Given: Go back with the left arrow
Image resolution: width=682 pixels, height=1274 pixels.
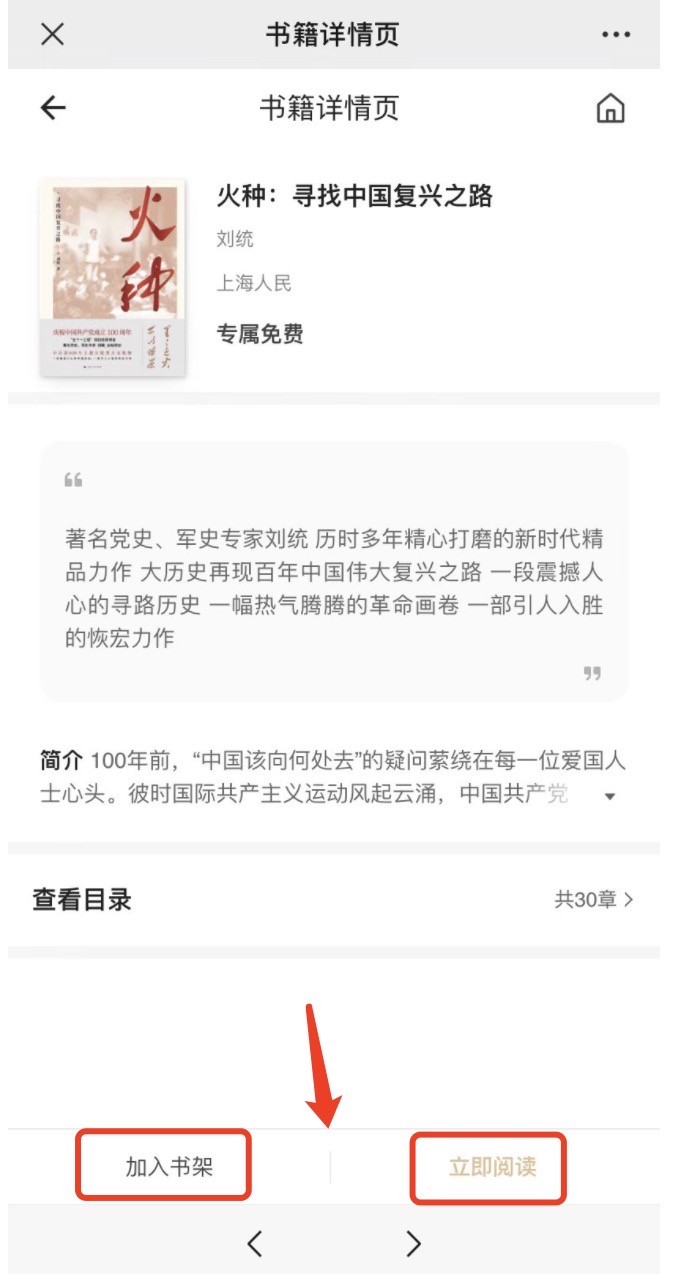Looking at the screenshot, I should tap(53, 108).
